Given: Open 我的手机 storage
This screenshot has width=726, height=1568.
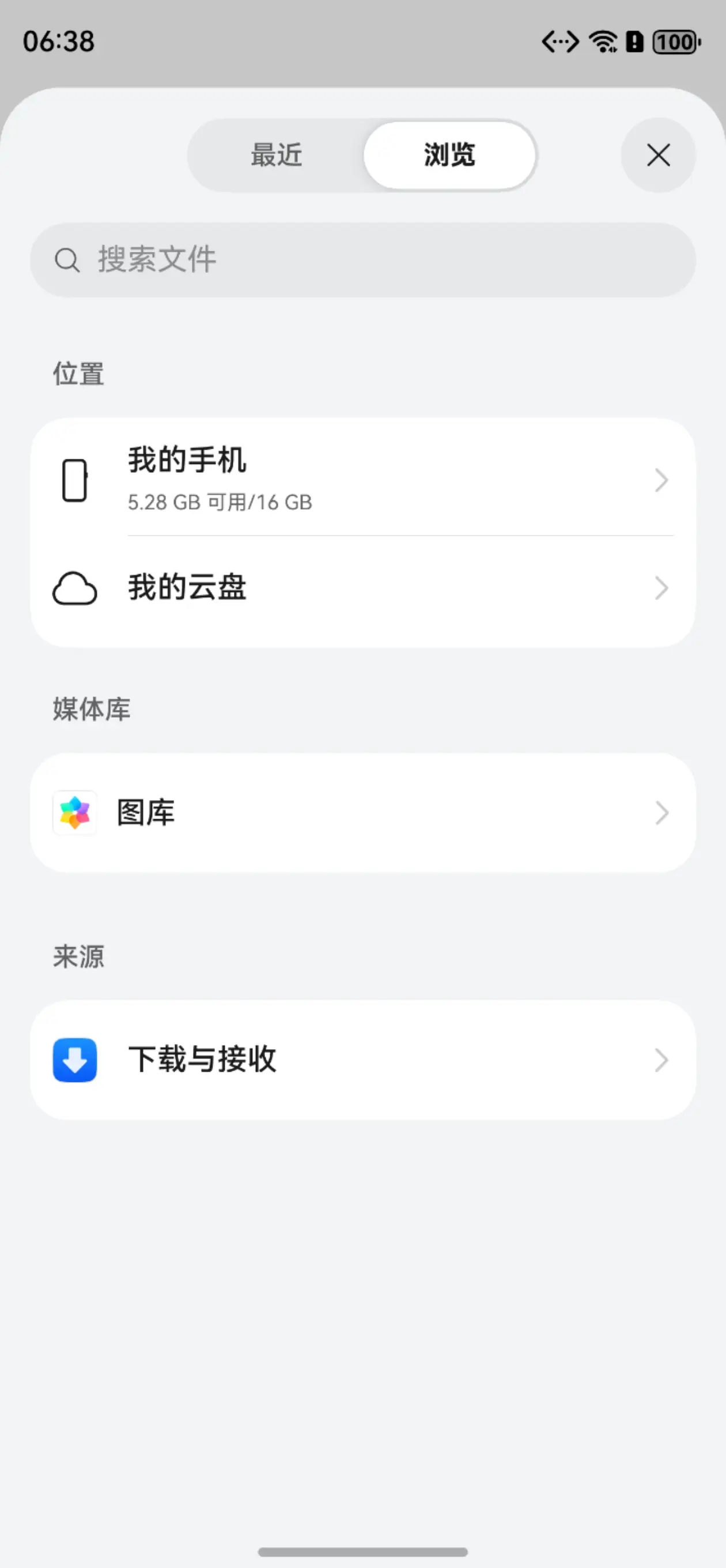Looking at the screenshot, I should [x=362, y=480].
